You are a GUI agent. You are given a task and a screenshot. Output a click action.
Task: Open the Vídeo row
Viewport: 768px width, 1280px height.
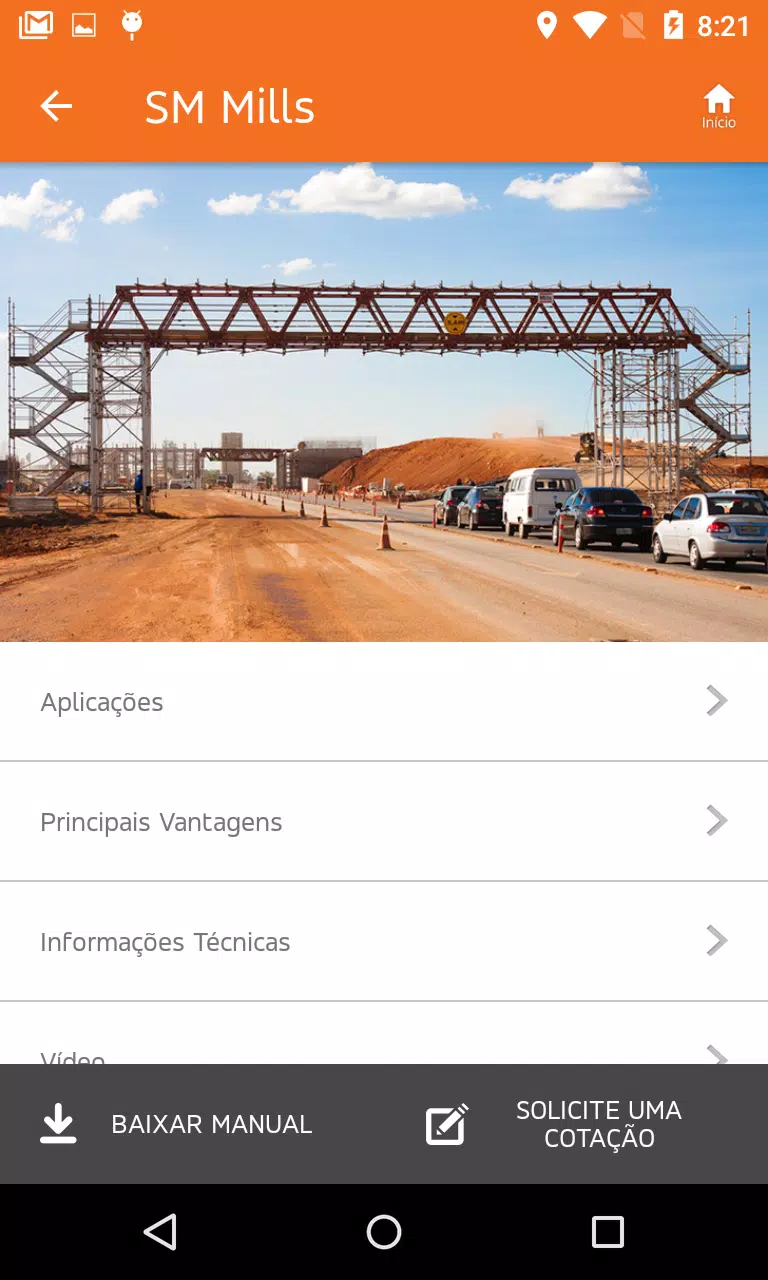coord(384,1033)
